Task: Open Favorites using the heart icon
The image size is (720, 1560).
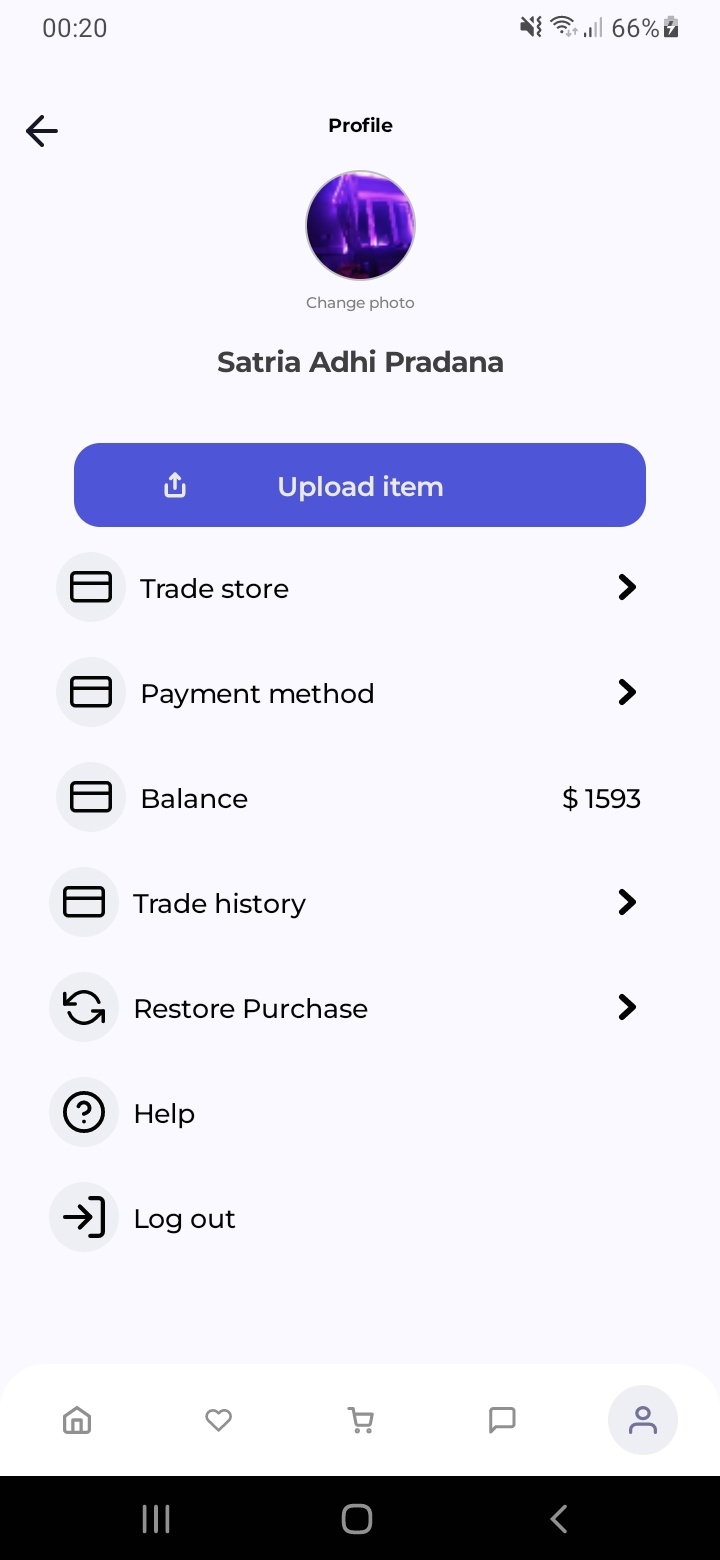Action: click(x=218, y=1420)
